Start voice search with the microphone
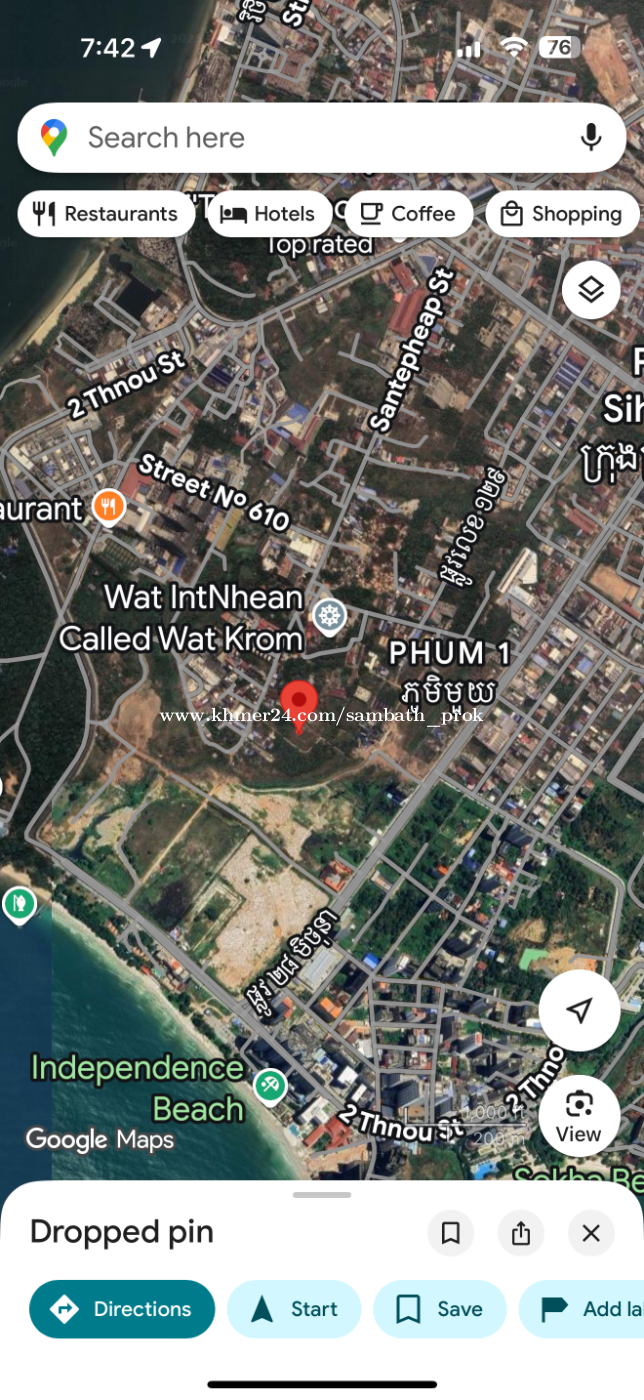This screenshot has height=1400, width=644. coord(591,137)
